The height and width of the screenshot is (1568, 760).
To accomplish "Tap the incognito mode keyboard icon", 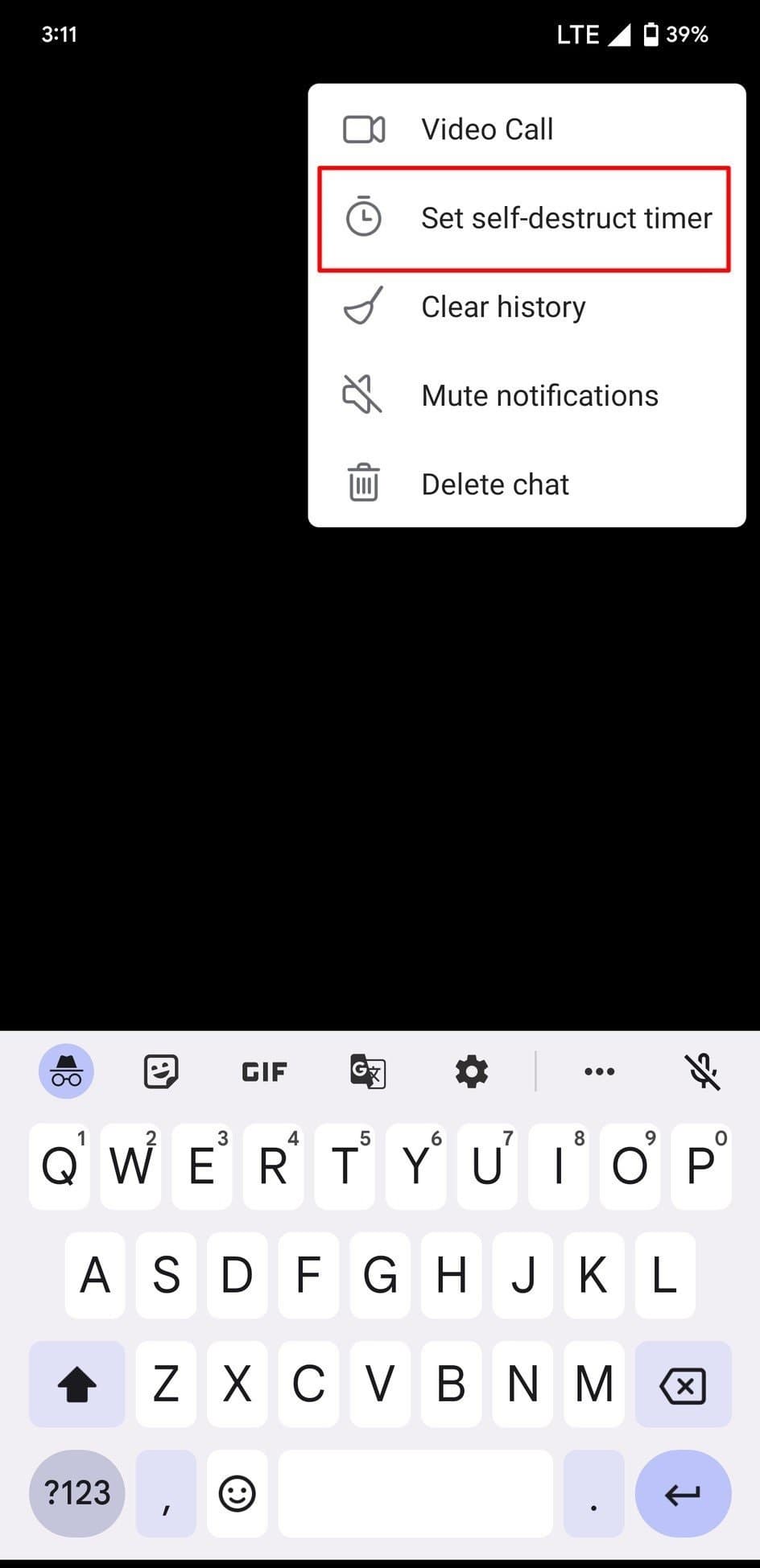I will point(65,1071).
